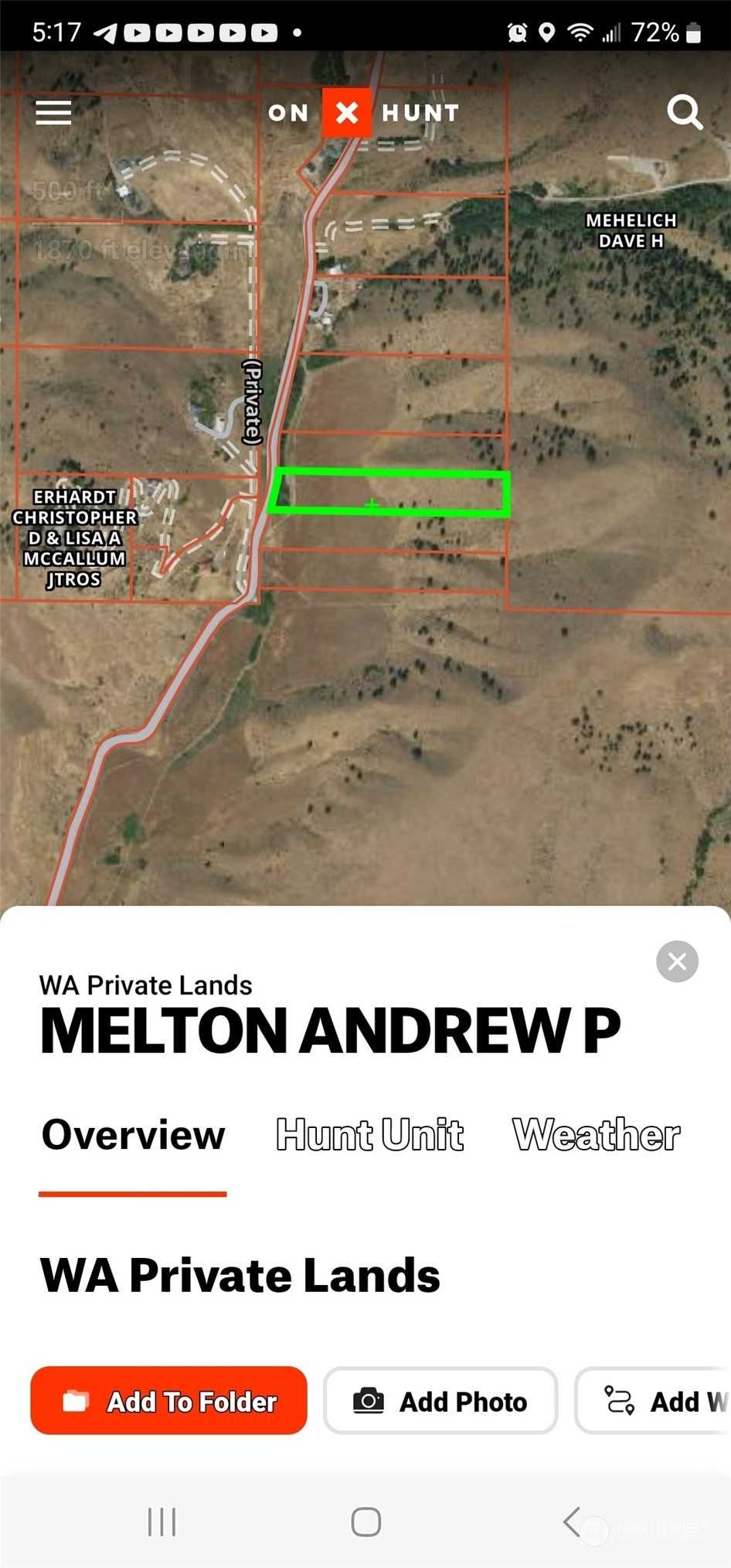Go back using system back button
This screenshot has height=1568, width=731.
[x=572, y=1522]
